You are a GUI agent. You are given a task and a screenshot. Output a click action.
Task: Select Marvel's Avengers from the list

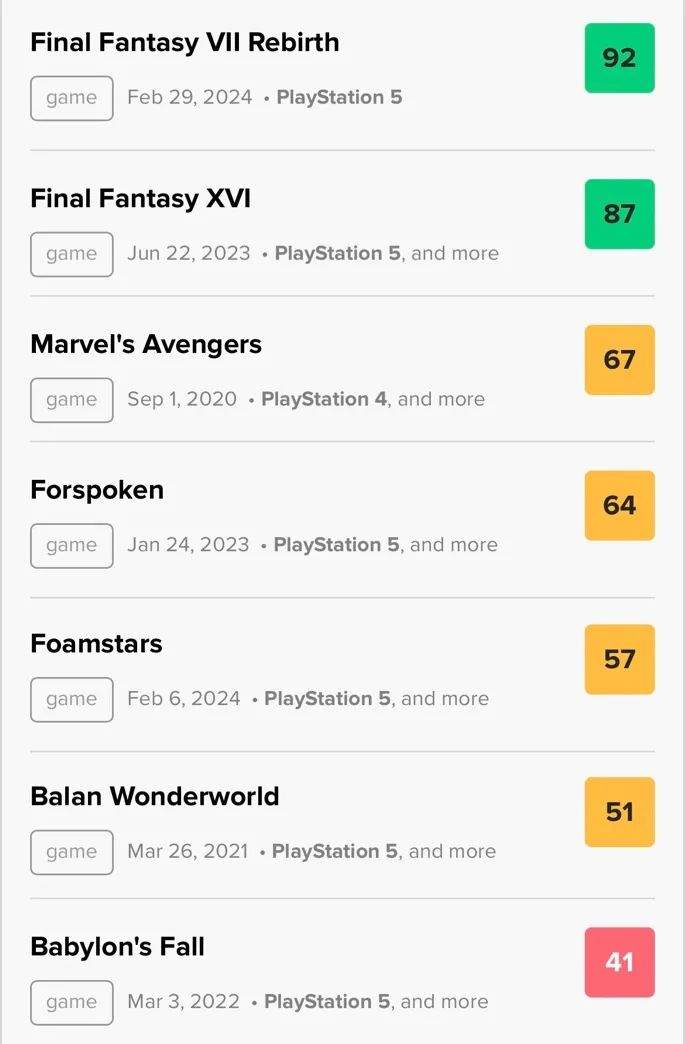pos(146,345)
